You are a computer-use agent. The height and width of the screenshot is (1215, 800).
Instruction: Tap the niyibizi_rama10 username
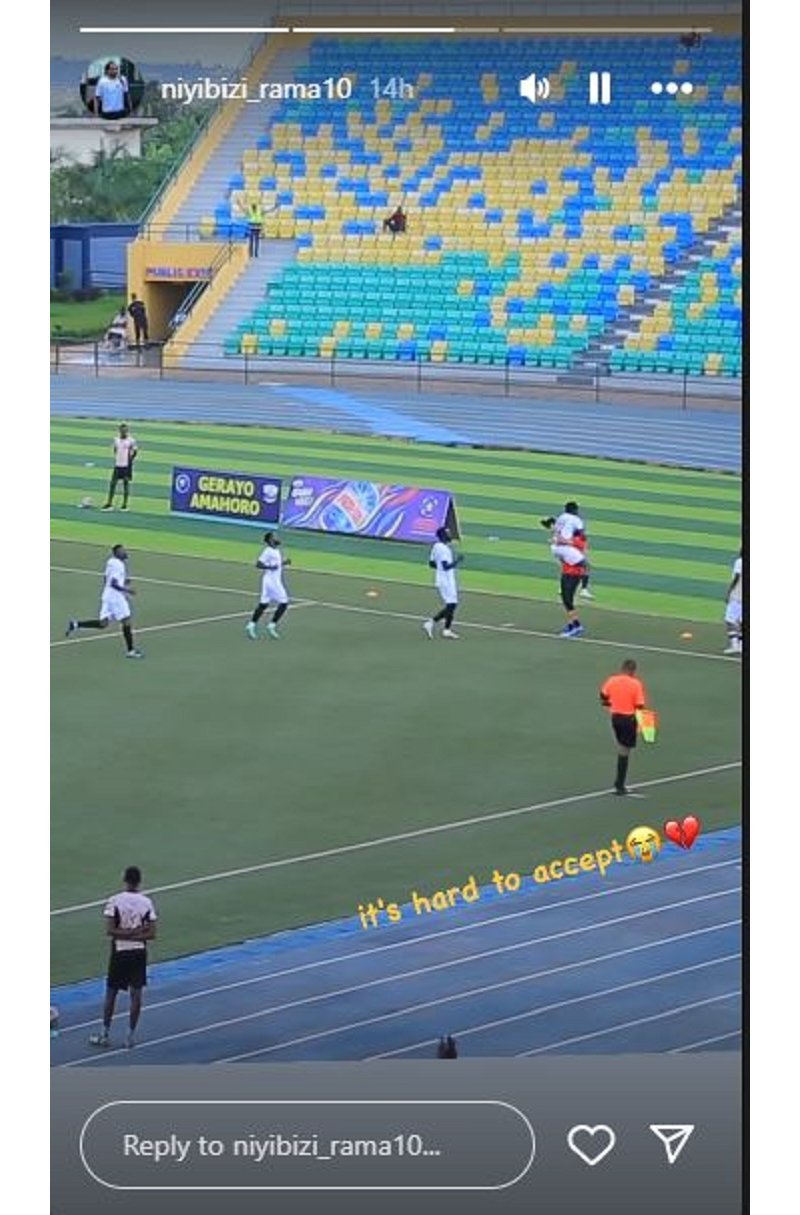pos(256,89)
